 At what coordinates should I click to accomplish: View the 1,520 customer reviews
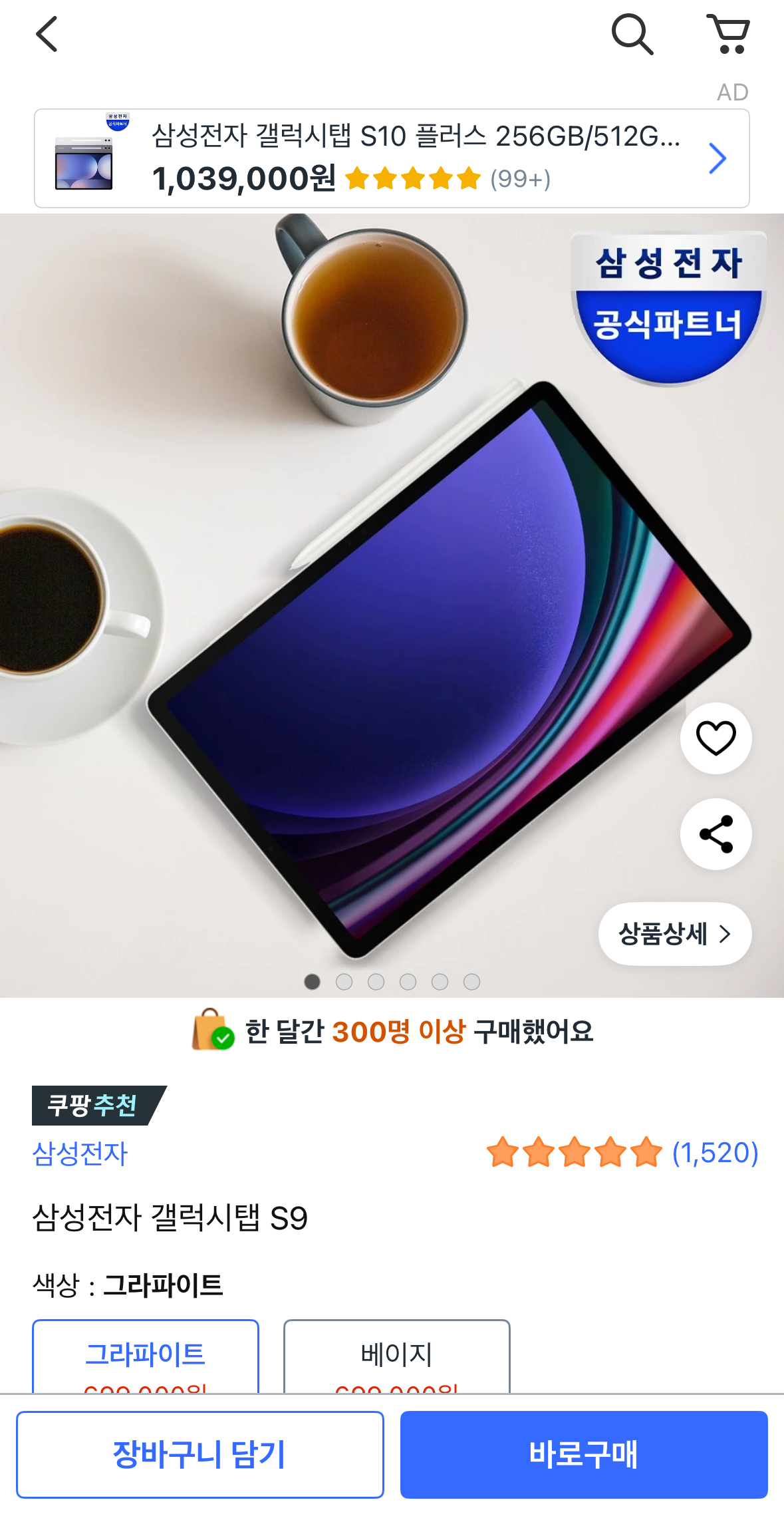click(x=622, y=1152)
